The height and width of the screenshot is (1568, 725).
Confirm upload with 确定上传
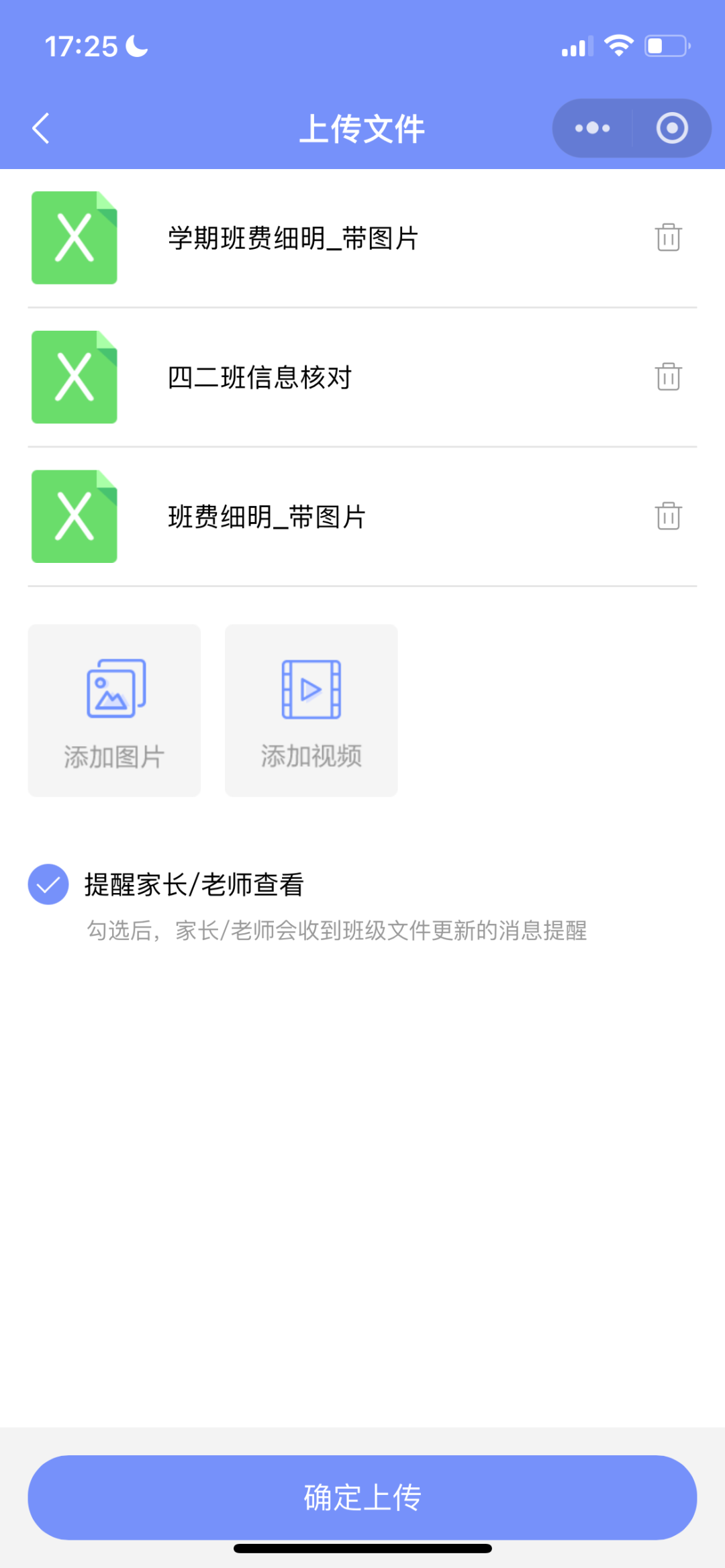[x=362, y=1498]
